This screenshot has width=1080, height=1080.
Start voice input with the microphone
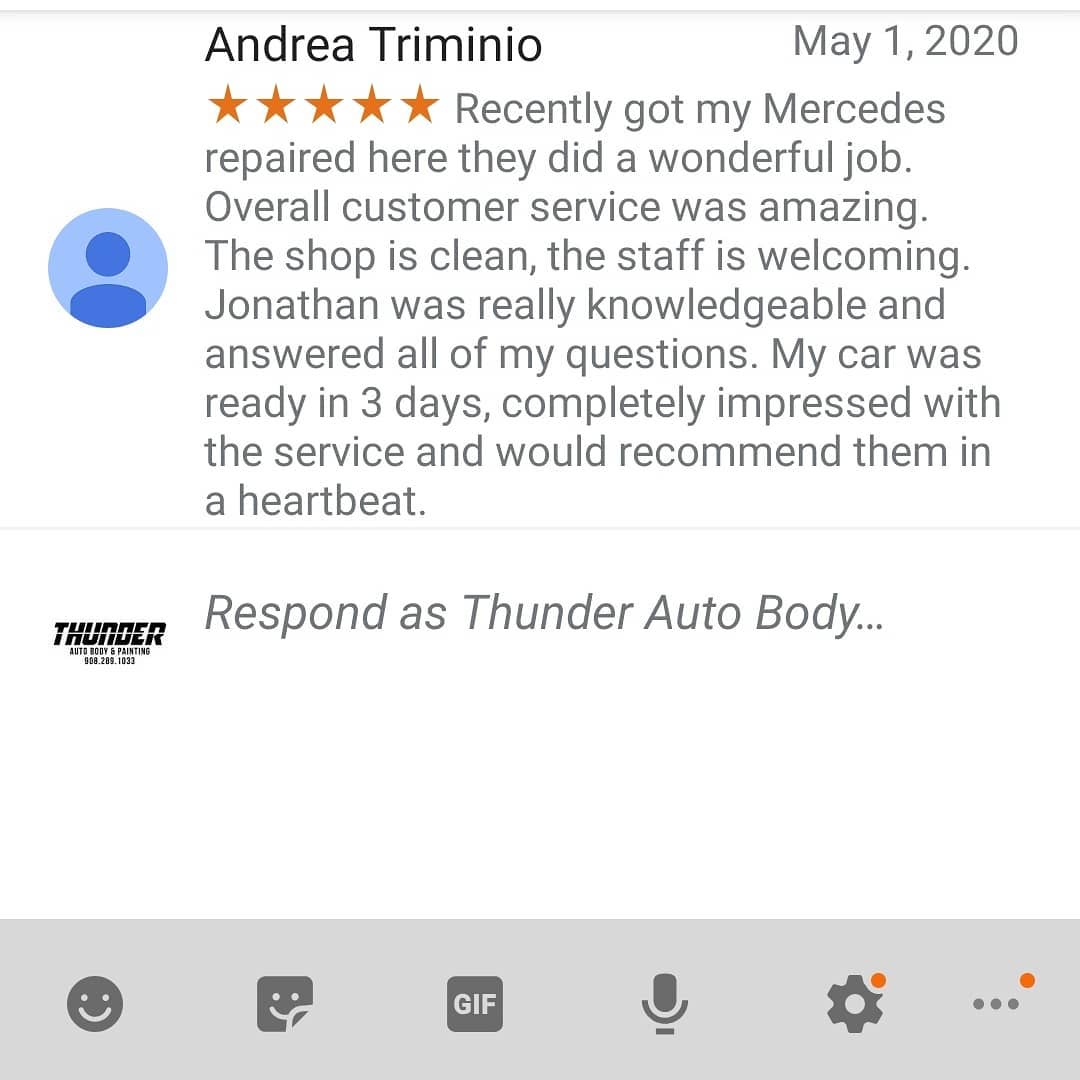point(665,1004)
